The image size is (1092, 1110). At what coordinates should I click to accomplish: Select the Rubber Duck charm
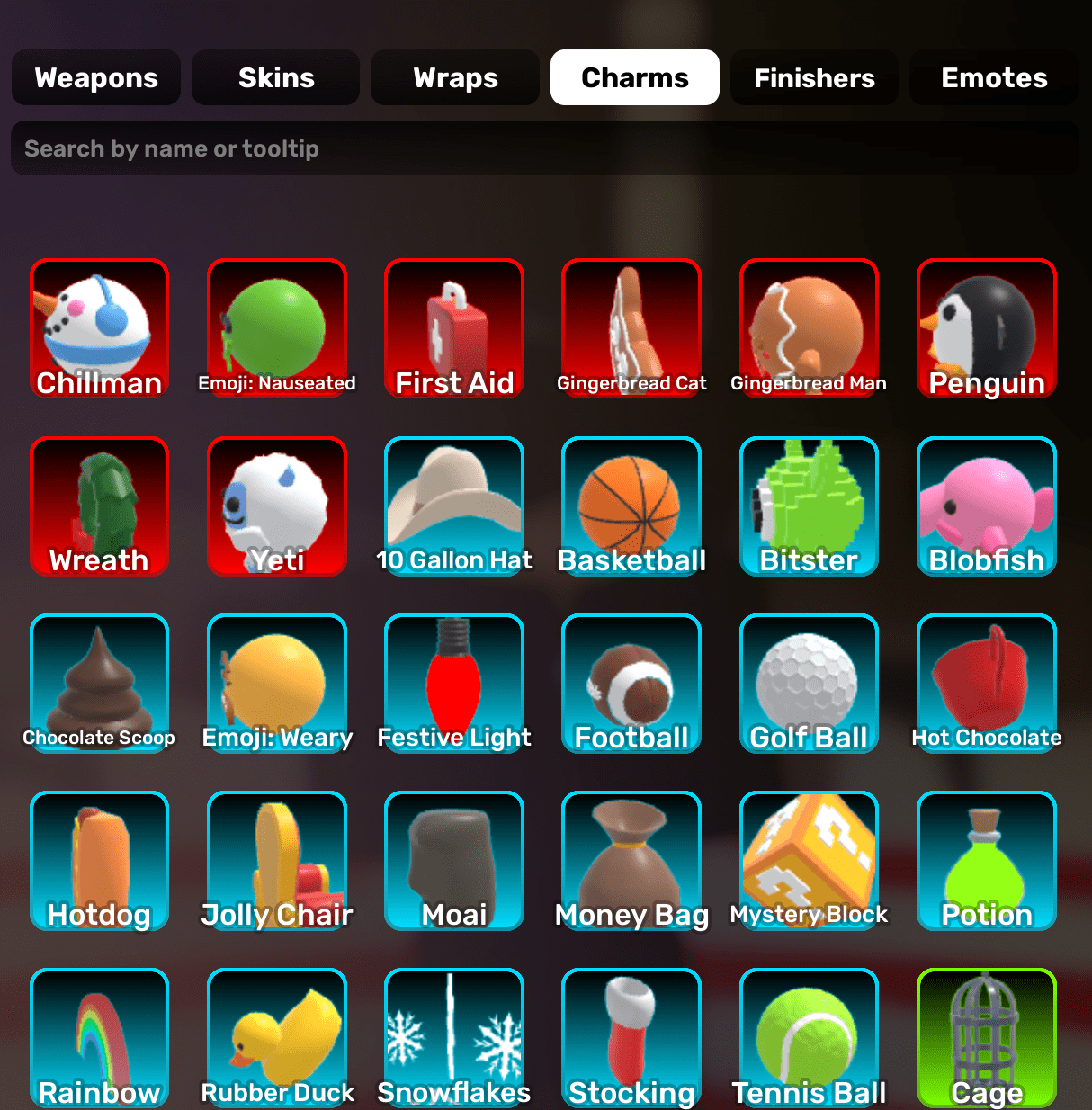(x=277, y=1037)
